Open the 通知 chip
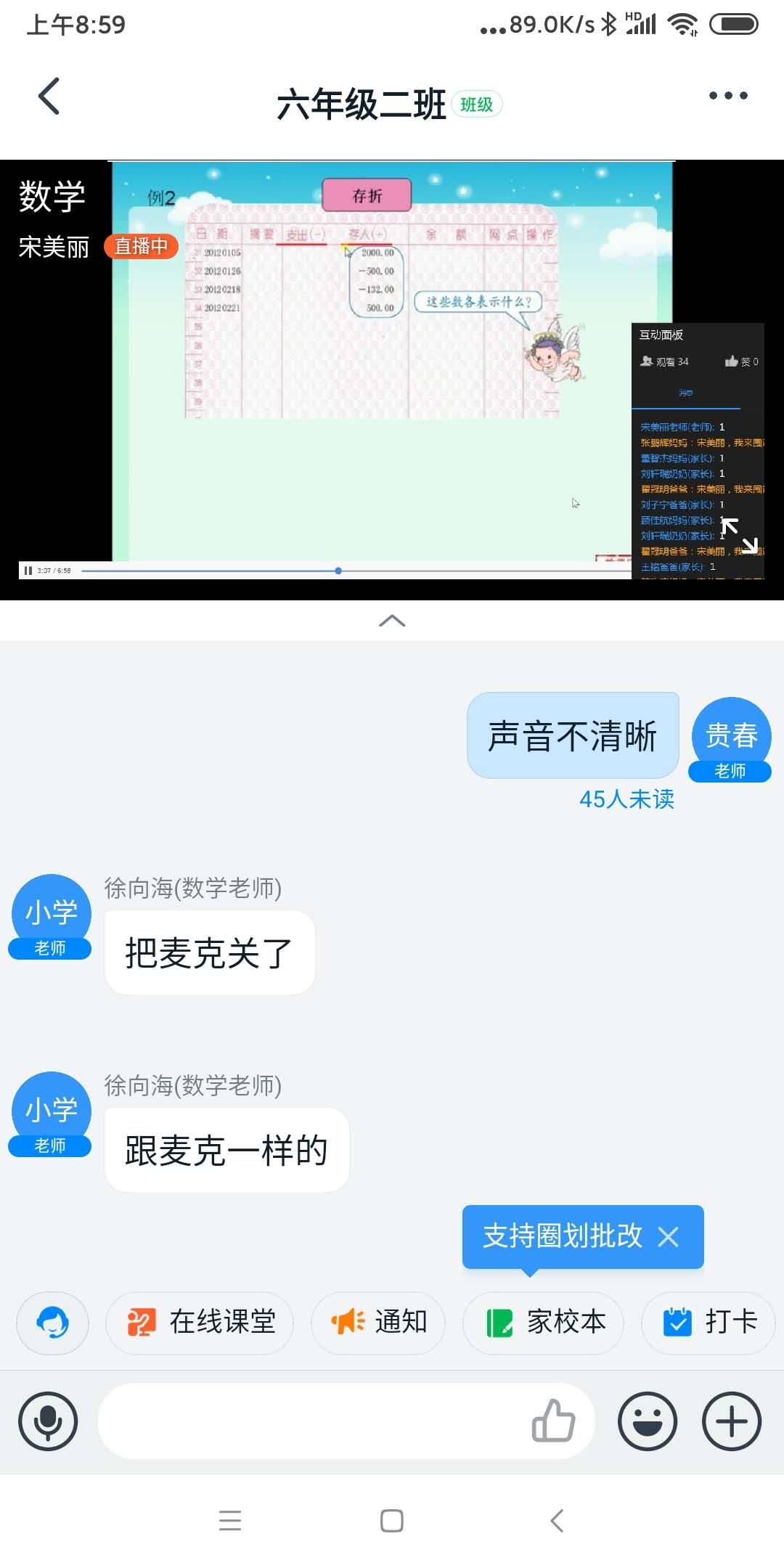 pos(378,1323)
